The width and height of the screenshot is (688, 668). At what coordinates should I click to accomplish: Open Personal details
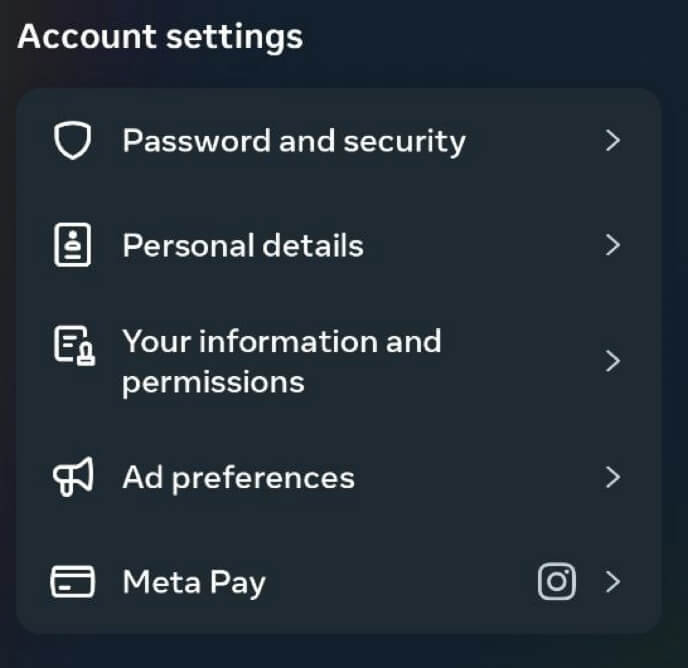(243, 245)
